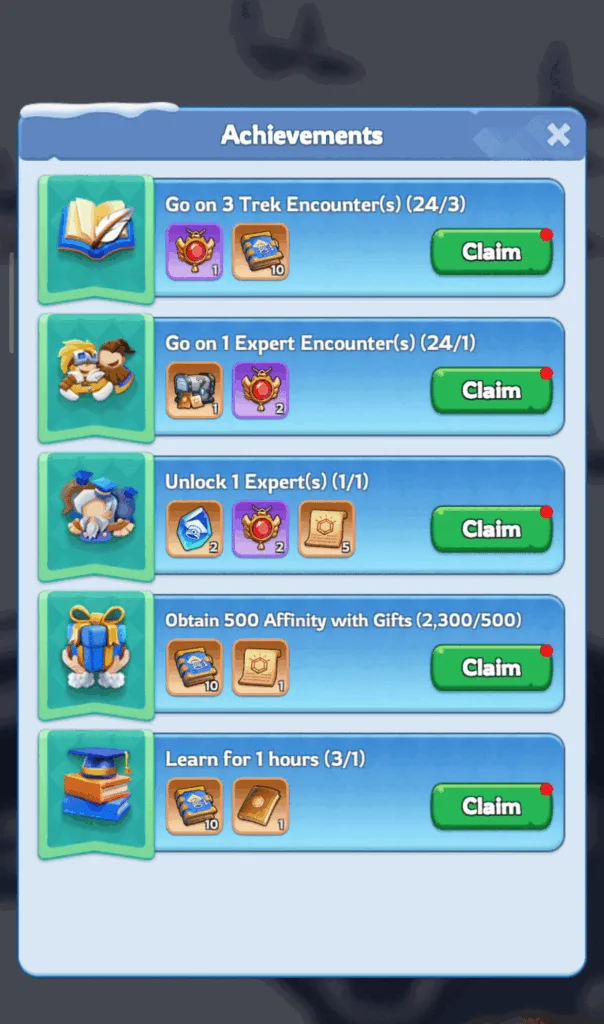Claim the Affinity with Gifts reward
The width and height of the screenshot is (604, 1024).
pos(491,668)
